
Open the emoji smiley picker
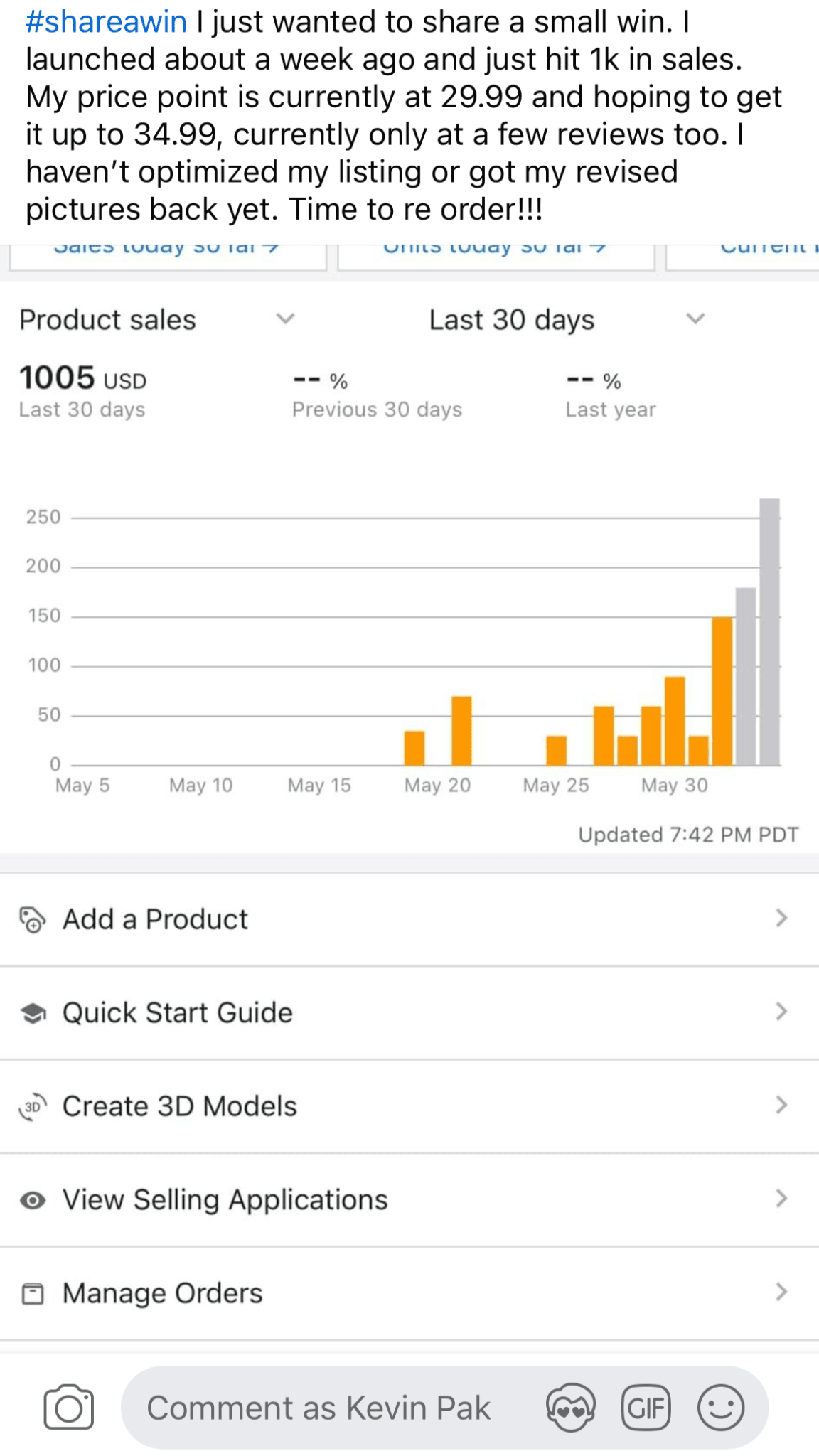[x=721, y=1408]
